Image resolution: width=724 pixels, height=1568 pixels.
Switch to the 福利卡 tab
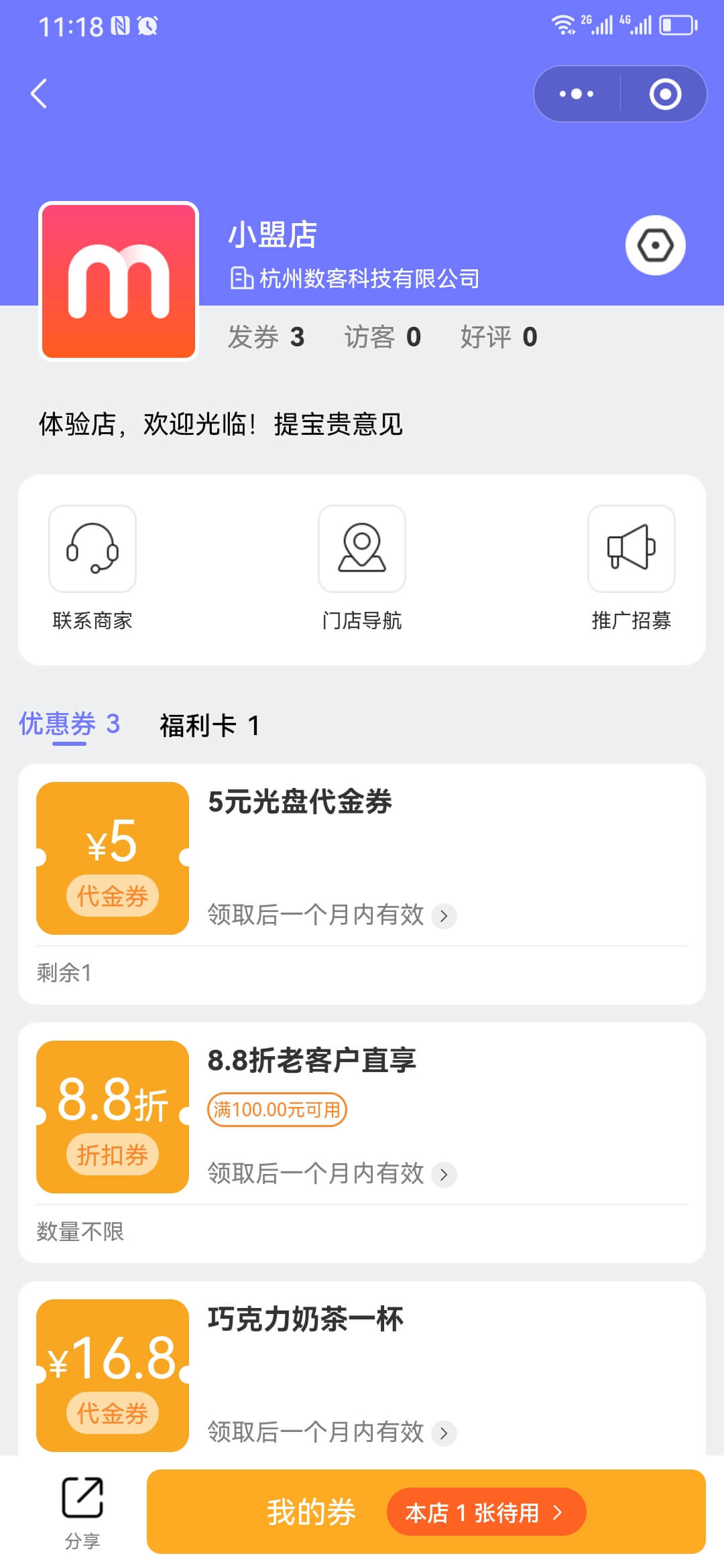tap(209, 726)
